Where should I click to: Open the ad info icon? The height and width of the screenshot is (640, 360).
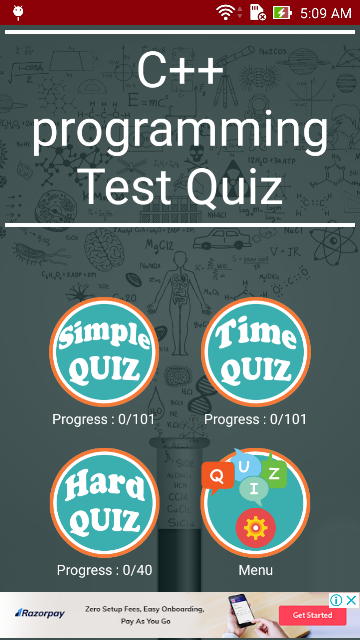pos(336,600)
